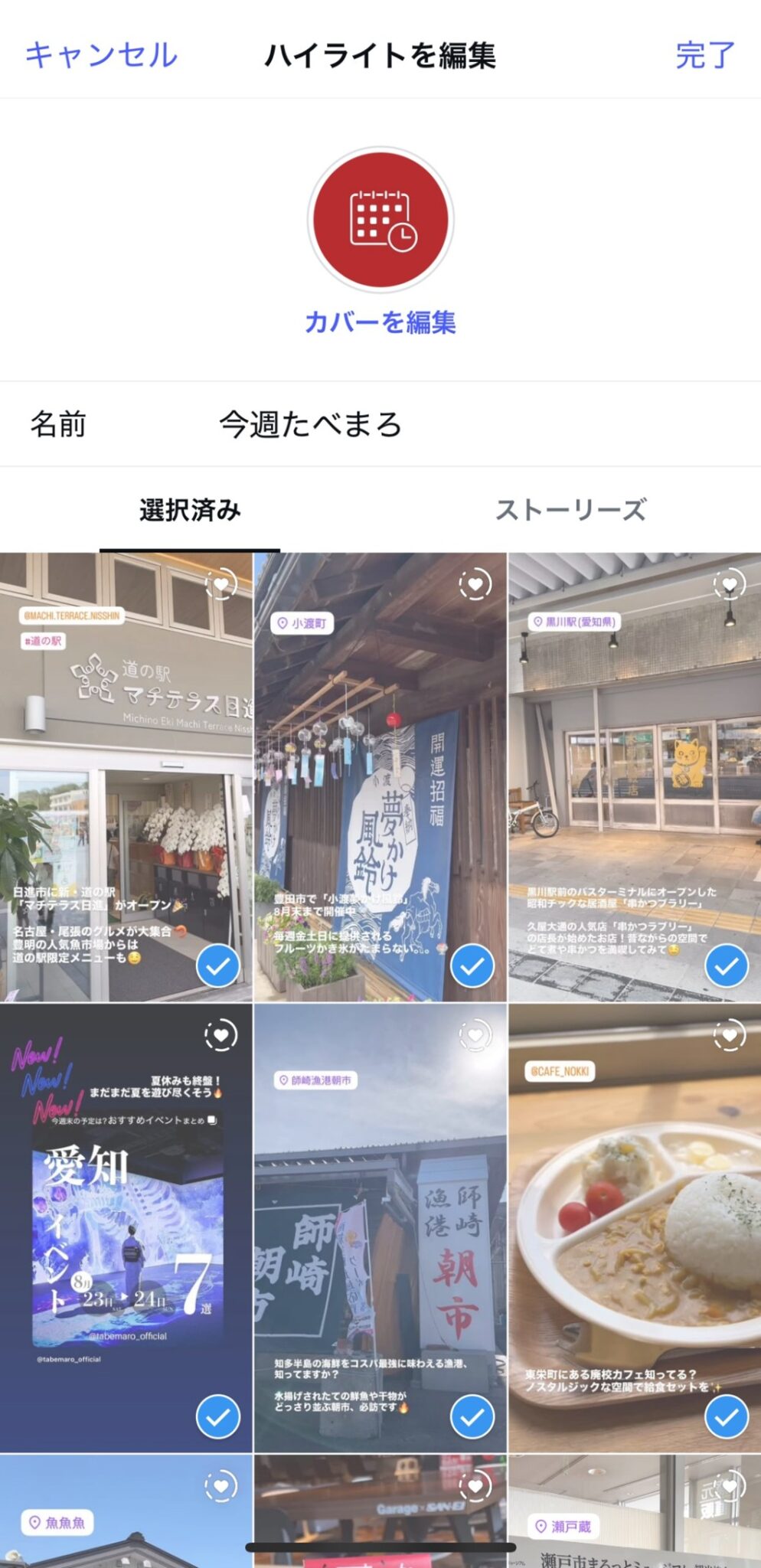
Task: Select the 魚魚魚 story tile
Action: click(x=126, y=1512)
